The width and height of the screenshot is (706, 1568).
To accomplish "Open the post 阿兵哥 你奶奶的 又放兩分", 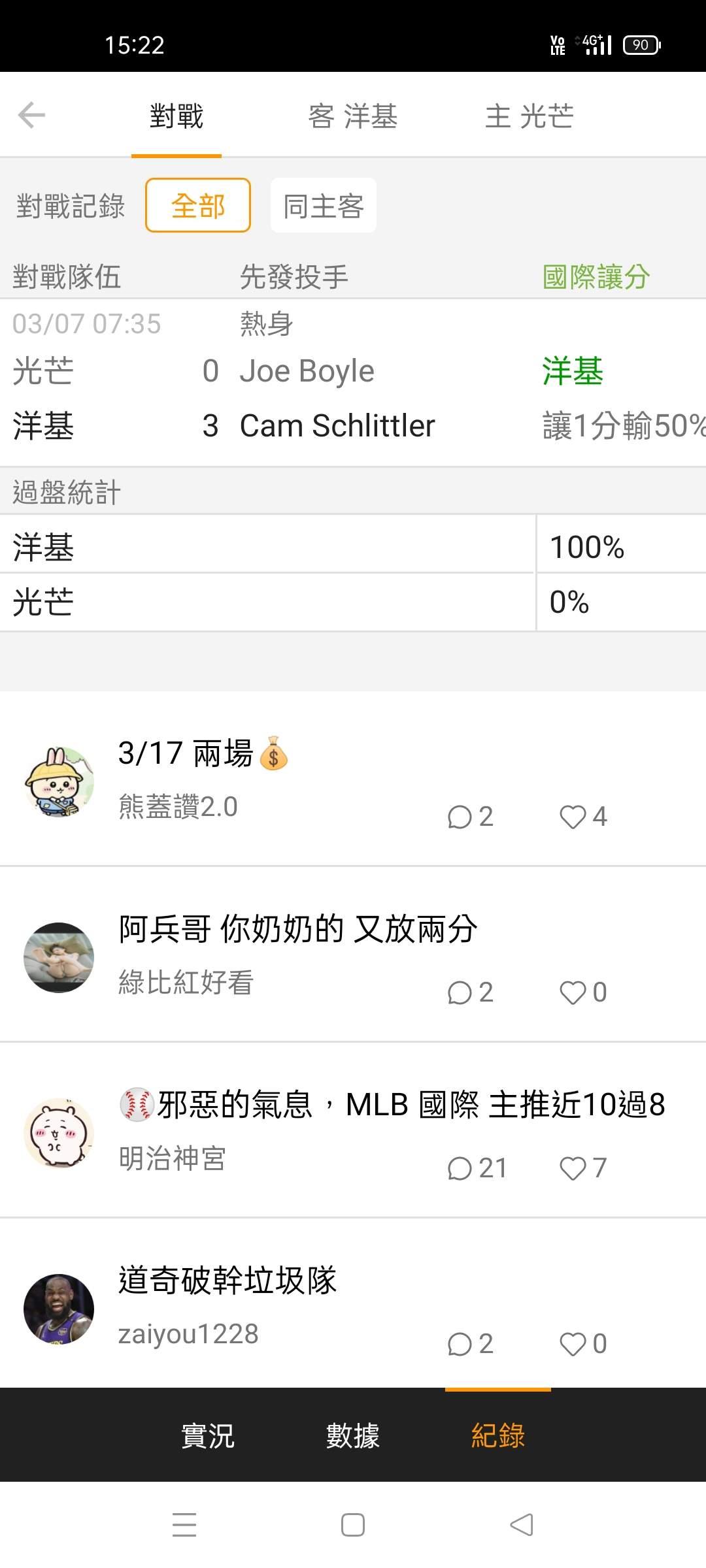I will pos(298,929).
